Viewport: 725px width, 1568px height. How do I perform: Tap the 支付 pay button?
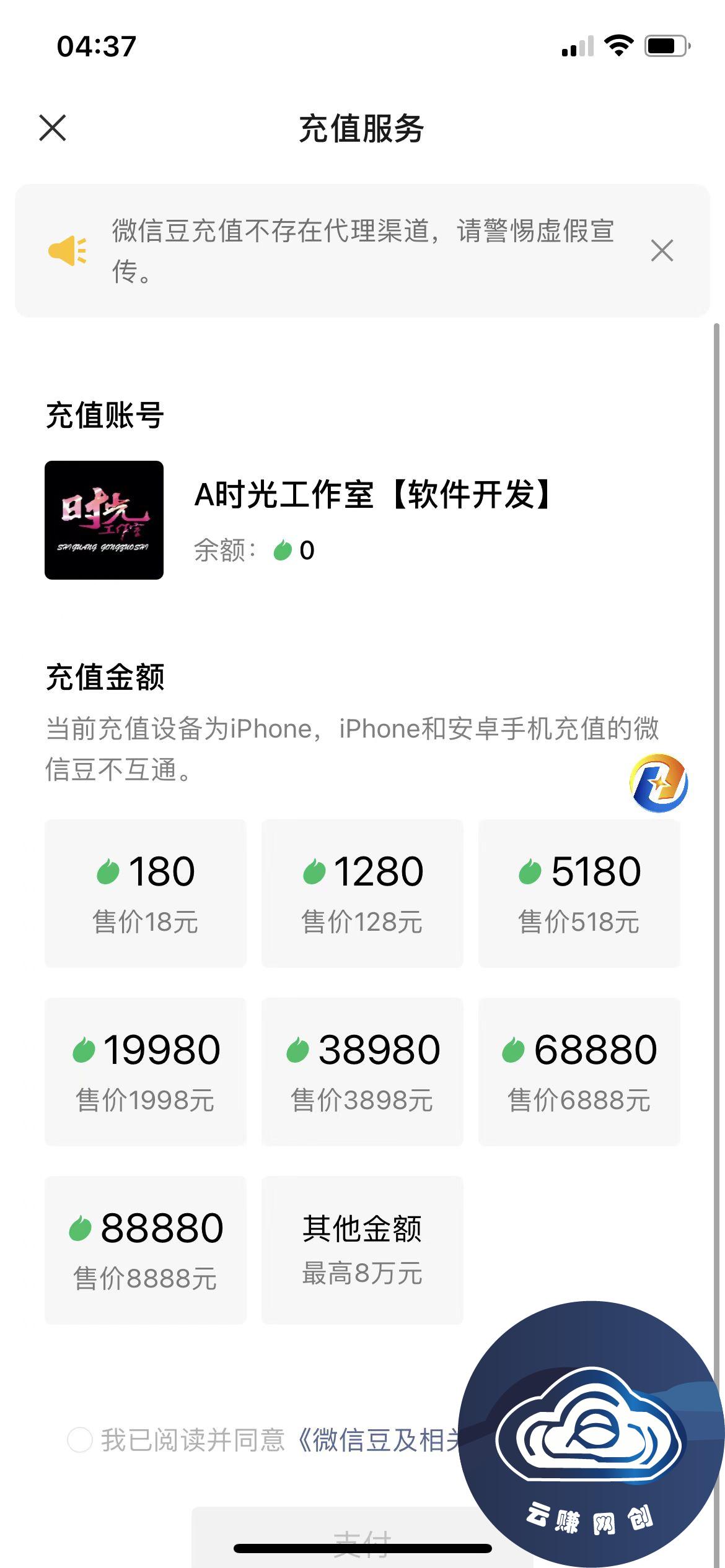tap(328, 1536)
